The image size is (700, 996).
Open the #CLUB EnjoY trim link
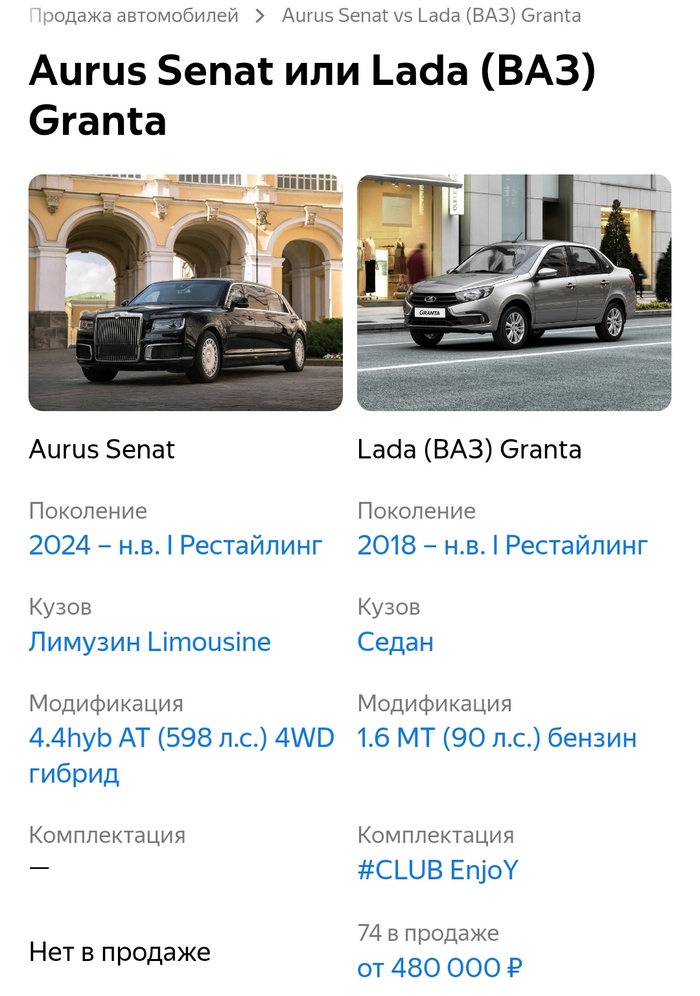438,870
